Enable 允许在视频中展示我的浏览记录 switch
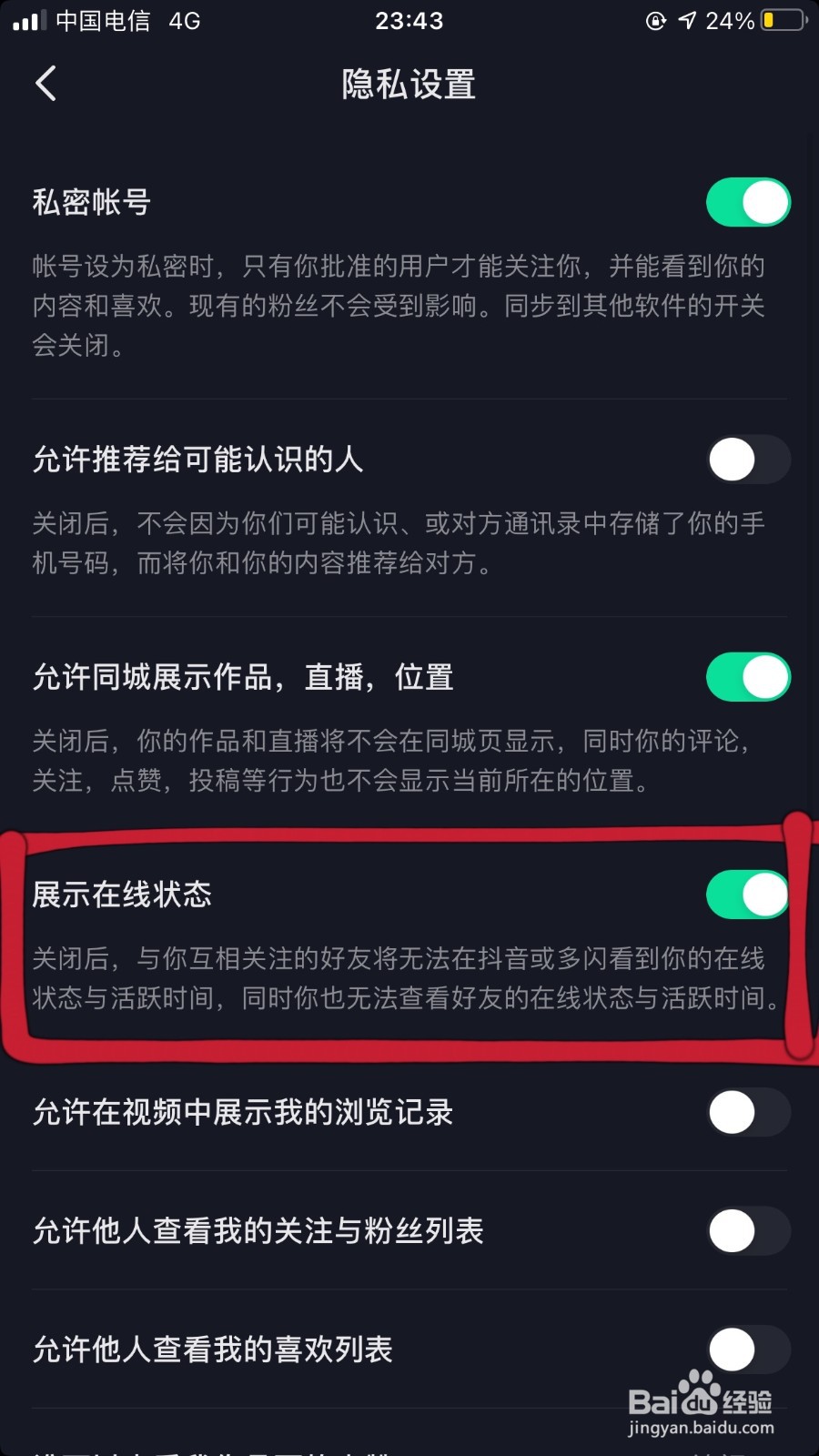Viewport: 819px width, 1456px height. tap(747, 1112)
